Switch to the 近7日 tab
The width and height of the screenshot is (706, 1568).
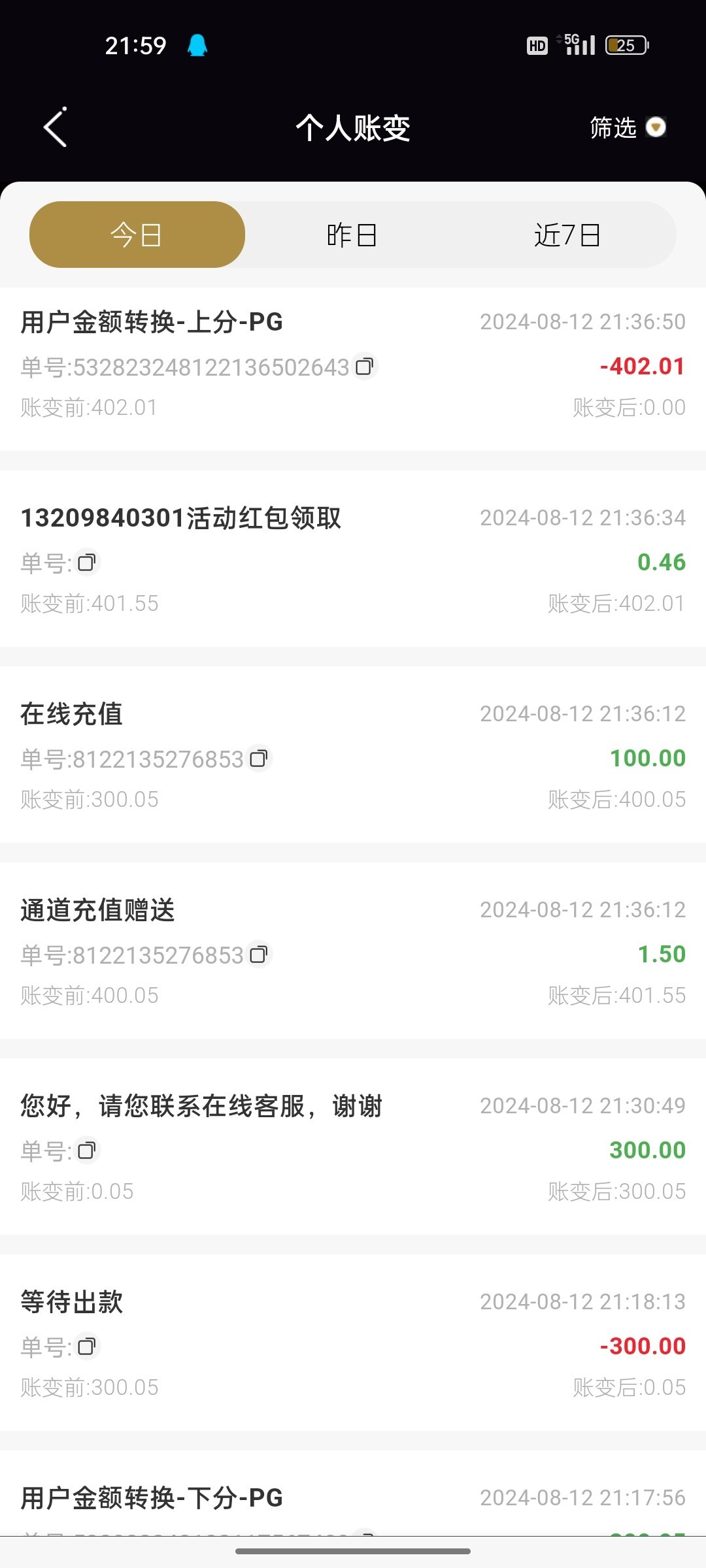point(567,235)
